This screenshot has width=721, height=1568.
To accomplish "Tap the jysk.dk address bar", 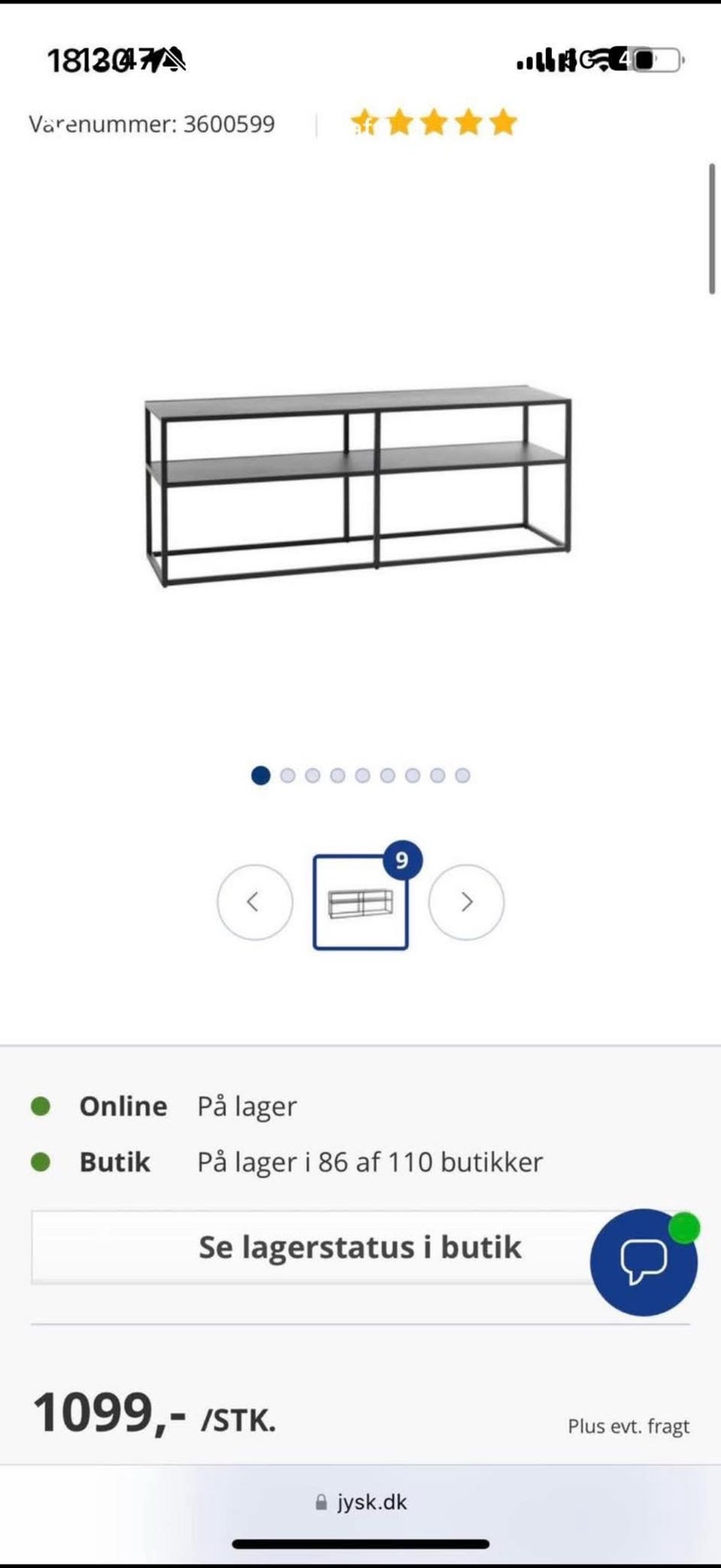I will [360, 1502].
